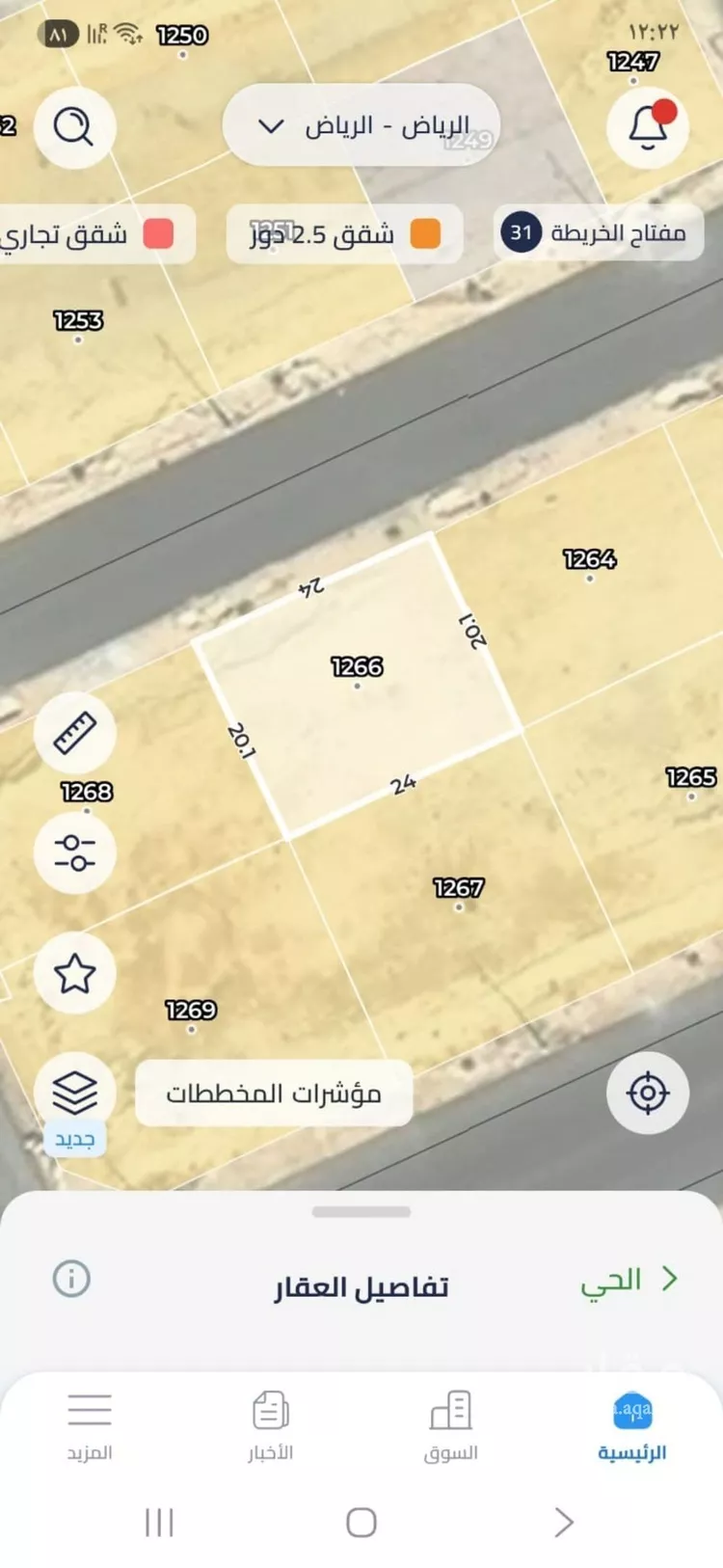Center map on current location
The width and height of the screenshot is (723, 1568).
click(647, 1093)
